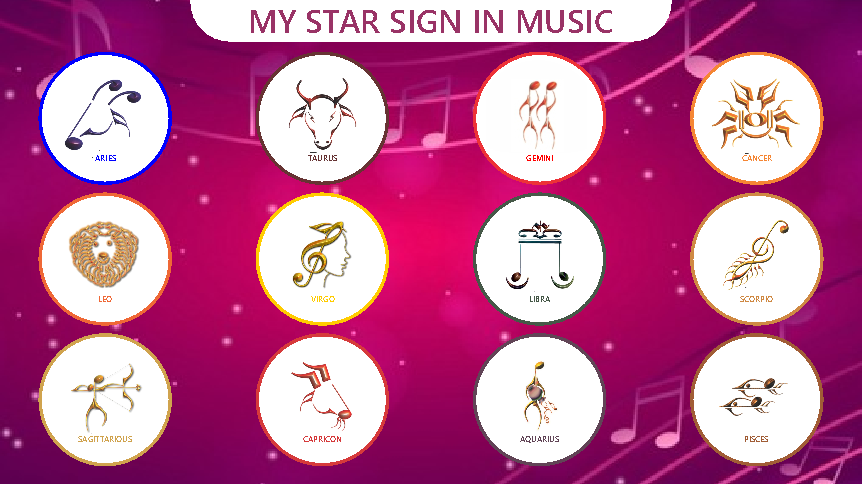
Task: Open the Leo star sign
Action: click(105, 259)
